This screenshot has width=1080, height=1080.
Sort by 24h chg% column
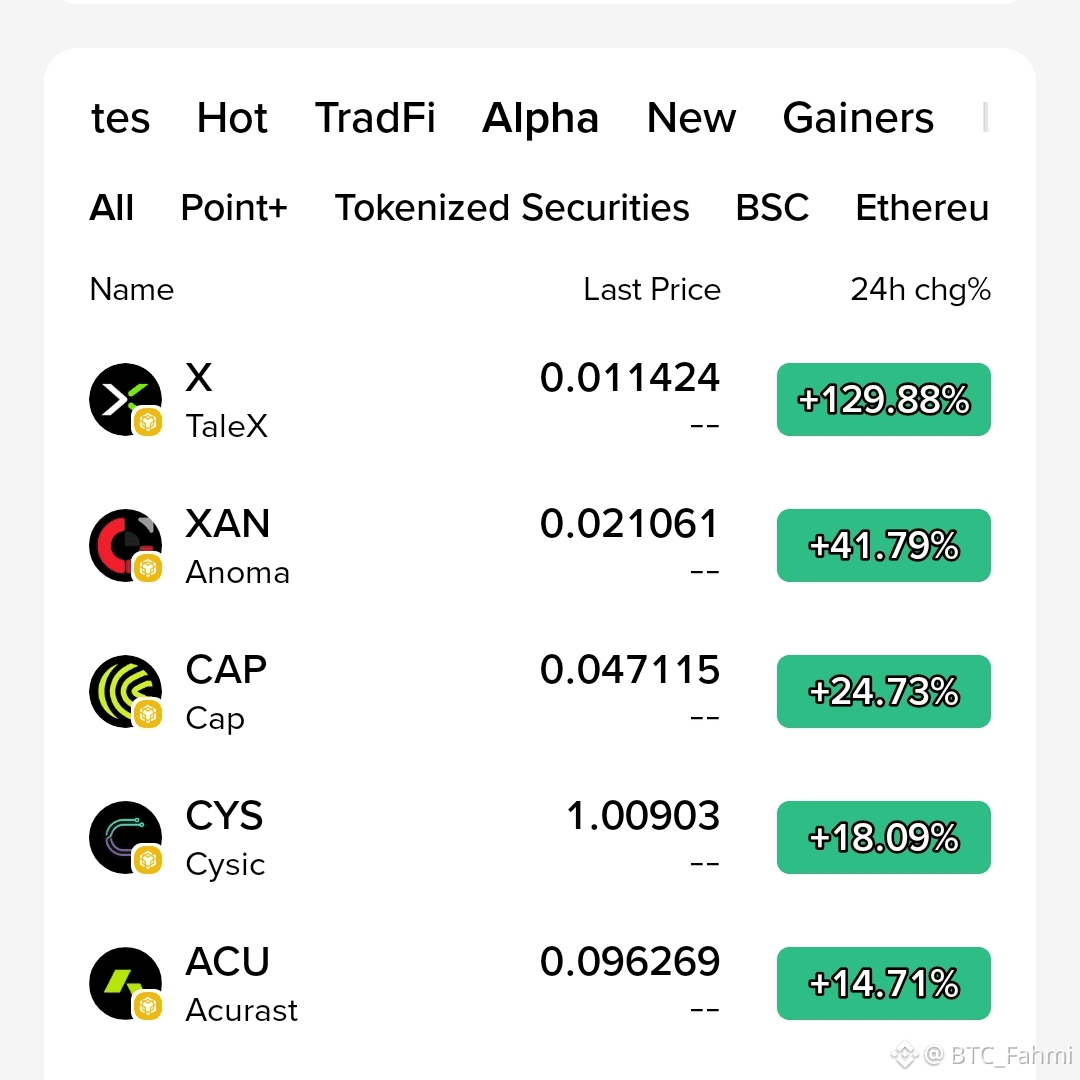point(920,289)
